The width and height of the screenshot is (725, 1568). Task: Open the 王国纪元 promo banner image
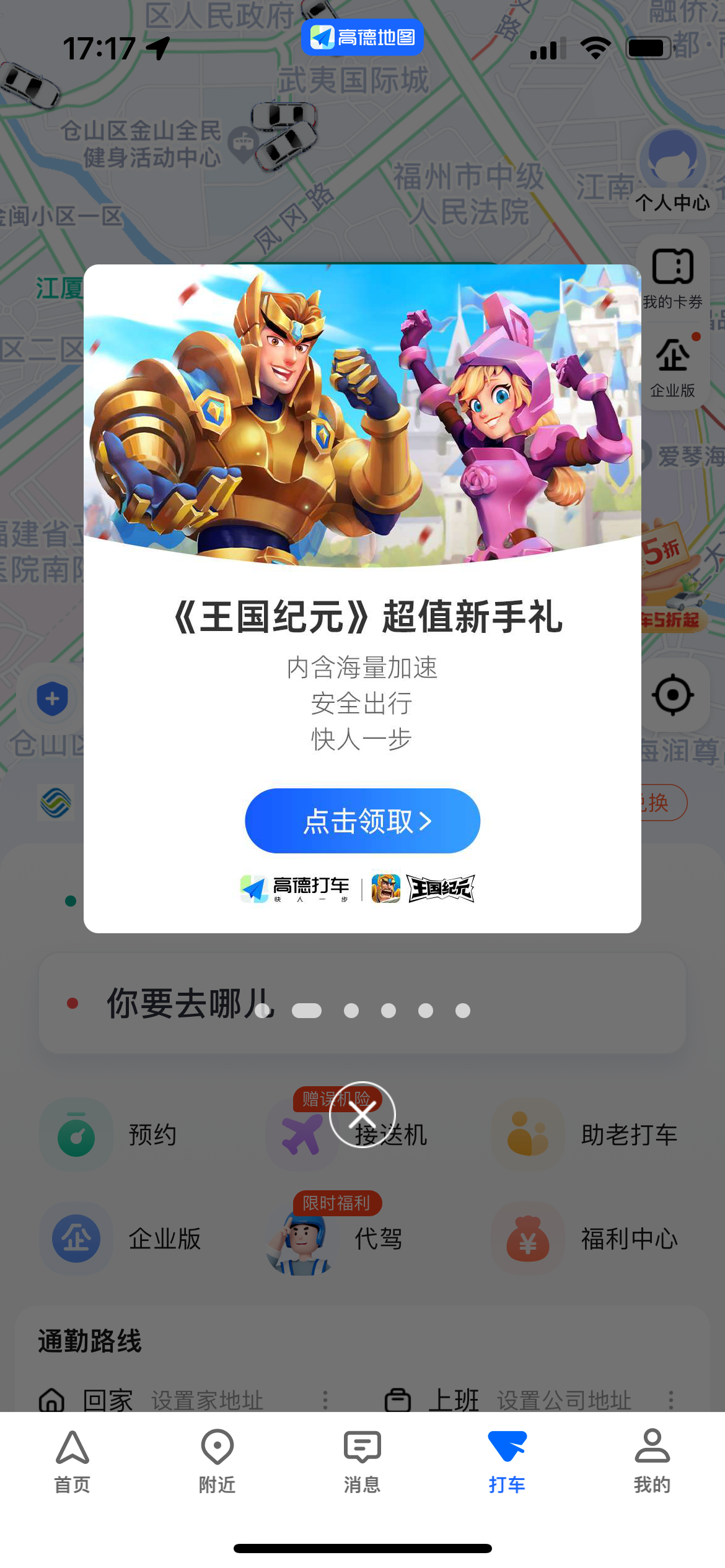click(x=362, y=415)
